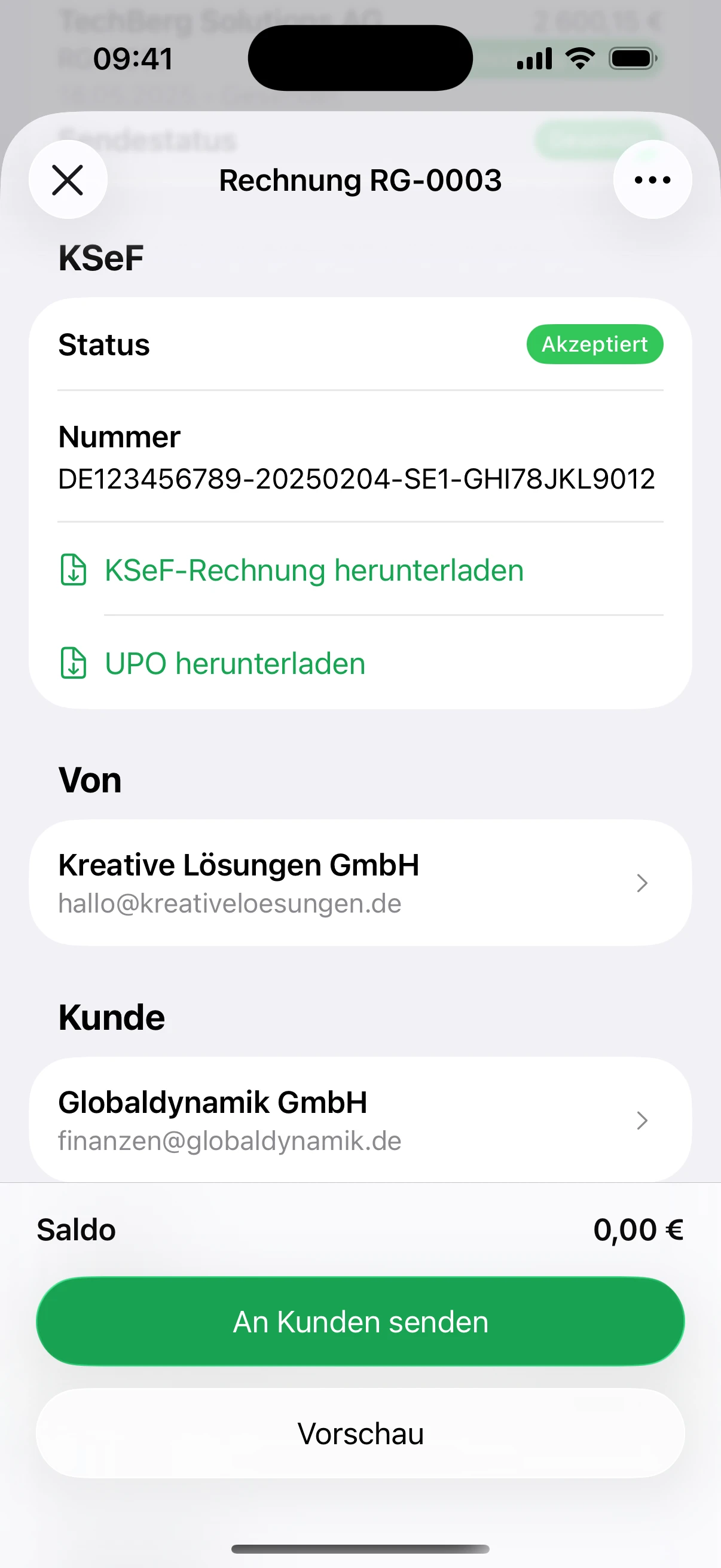Tap An Kunden senden button
The width and height of the screenshot is (721, 1568).
tap(360, 1322)
